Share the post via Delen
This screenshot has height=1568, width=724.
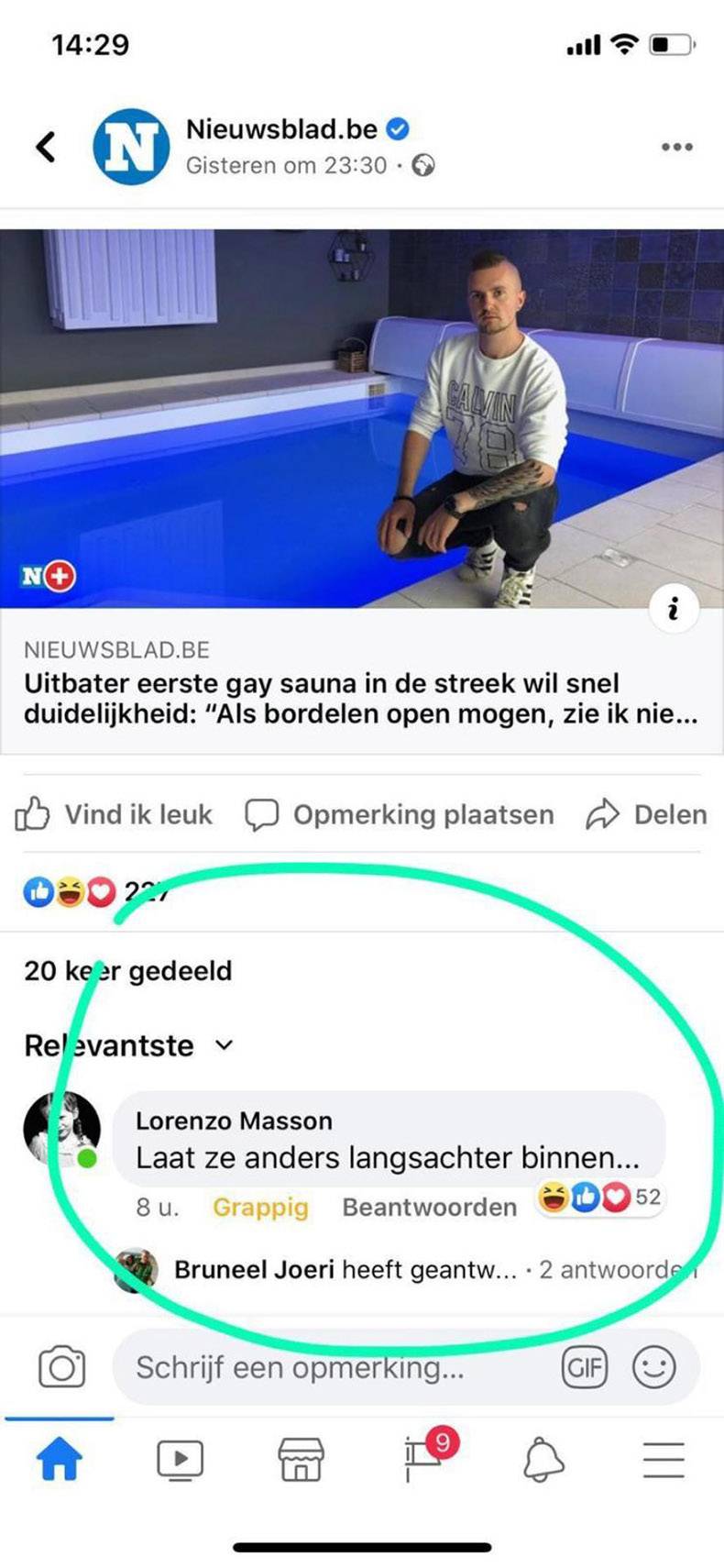point(647,814)
